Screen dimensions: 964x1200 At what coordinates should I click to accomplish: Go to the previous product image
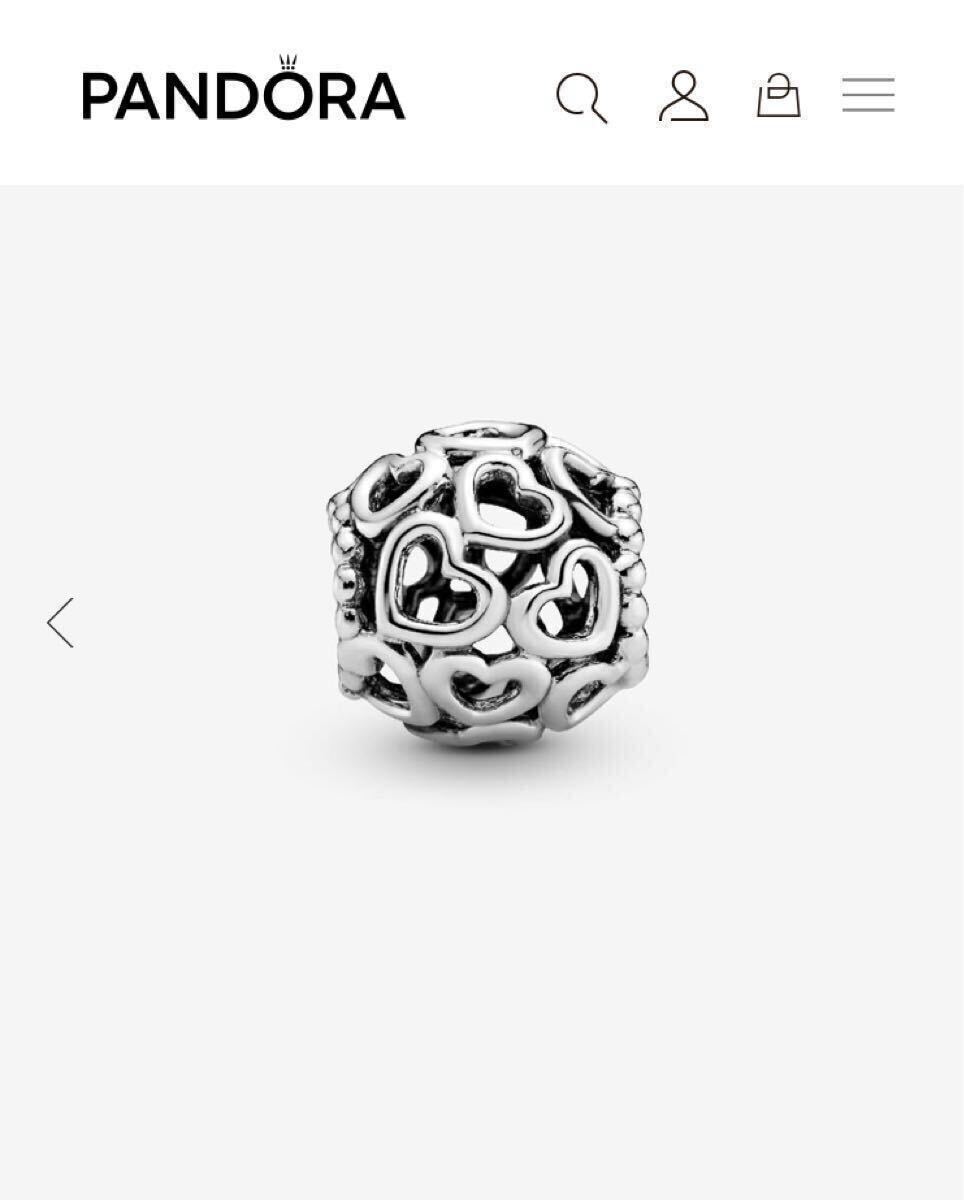pos(61,622)
